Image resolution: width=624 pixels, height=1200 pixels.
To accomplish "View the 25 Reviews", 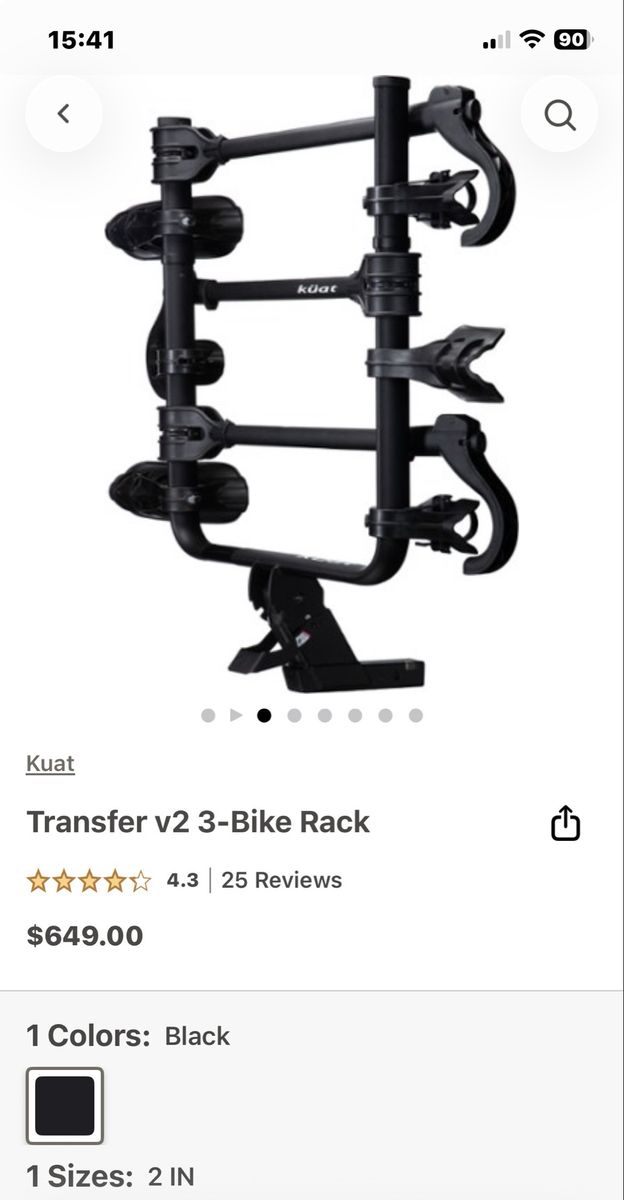I will 281,880.
